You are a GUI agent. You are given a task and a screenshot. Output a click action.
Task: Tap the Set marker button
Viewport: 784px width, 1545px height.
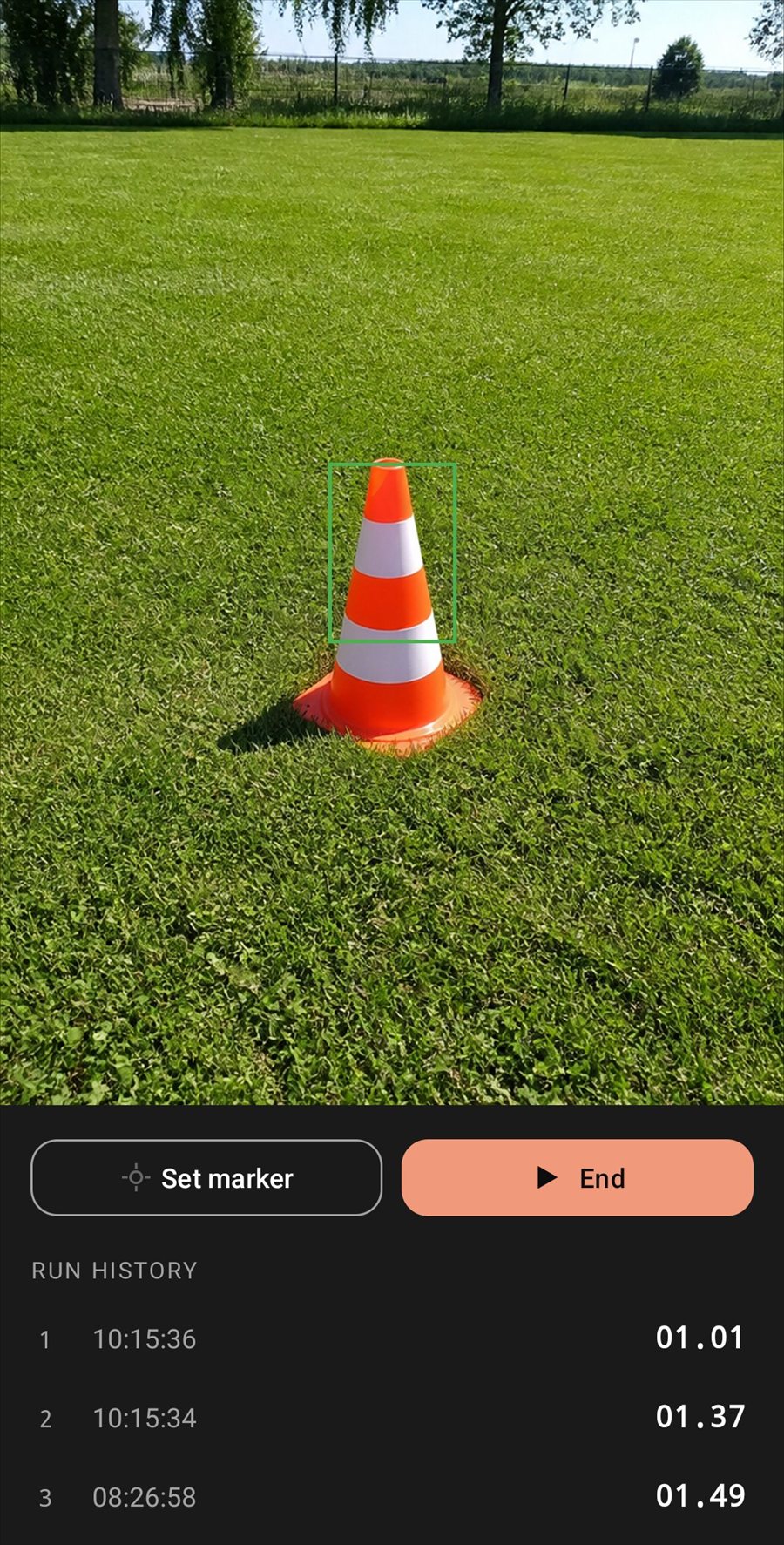click(206, 1177)
